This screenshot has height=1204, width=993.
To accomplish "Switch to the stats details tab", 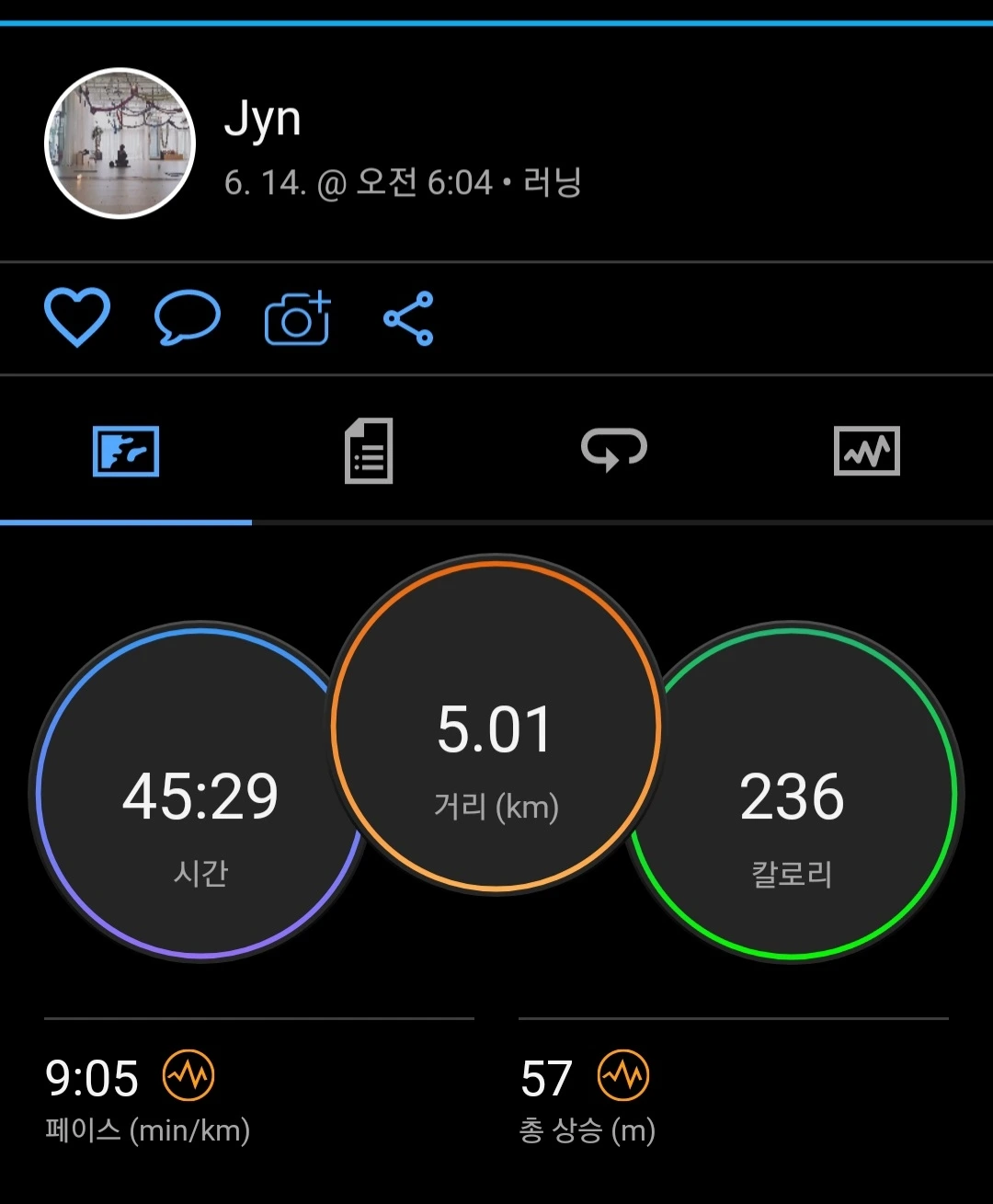I will pyautogui.click(x=369, y=451).
